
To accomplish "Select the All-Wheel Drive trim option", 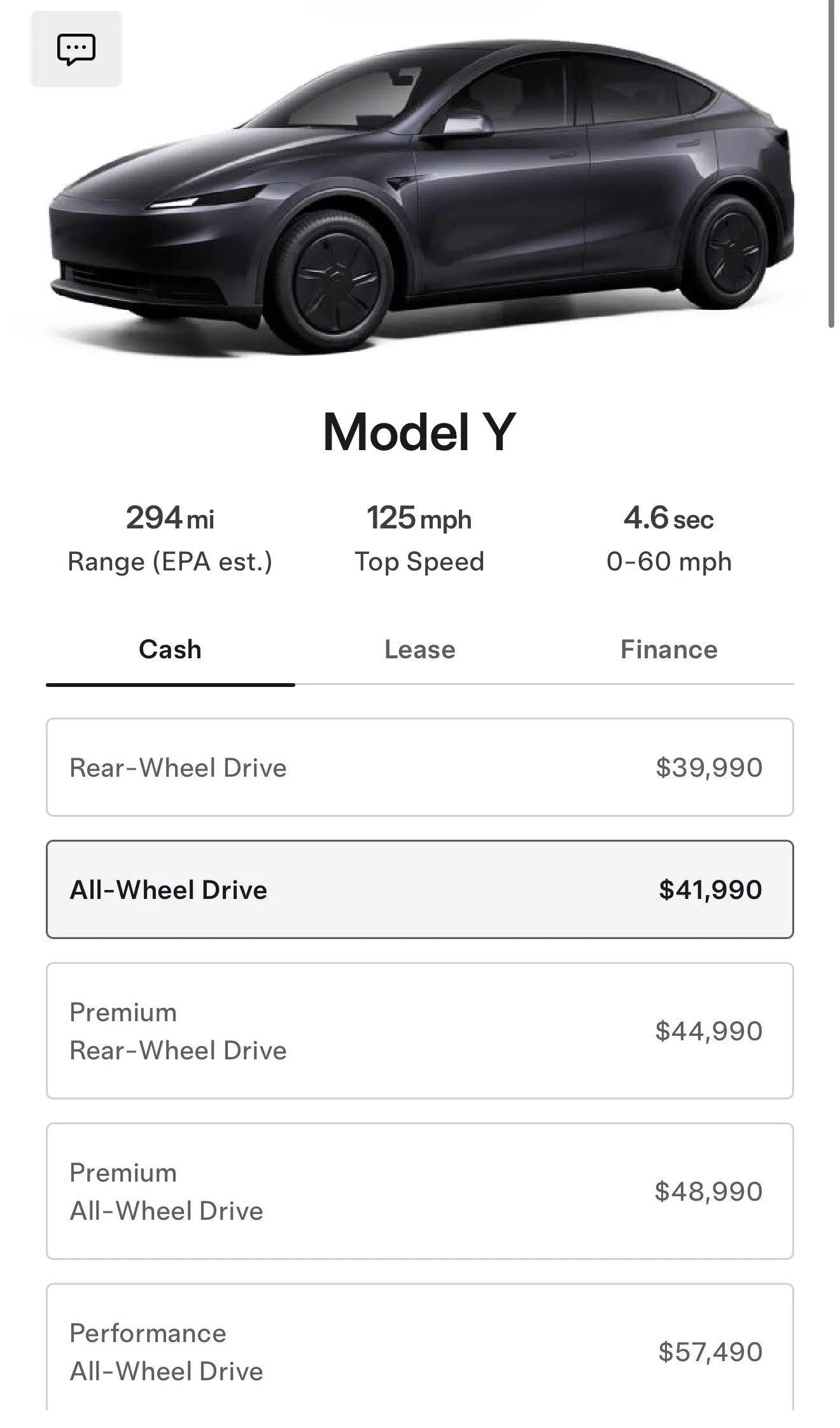I will tap(420, 890).
